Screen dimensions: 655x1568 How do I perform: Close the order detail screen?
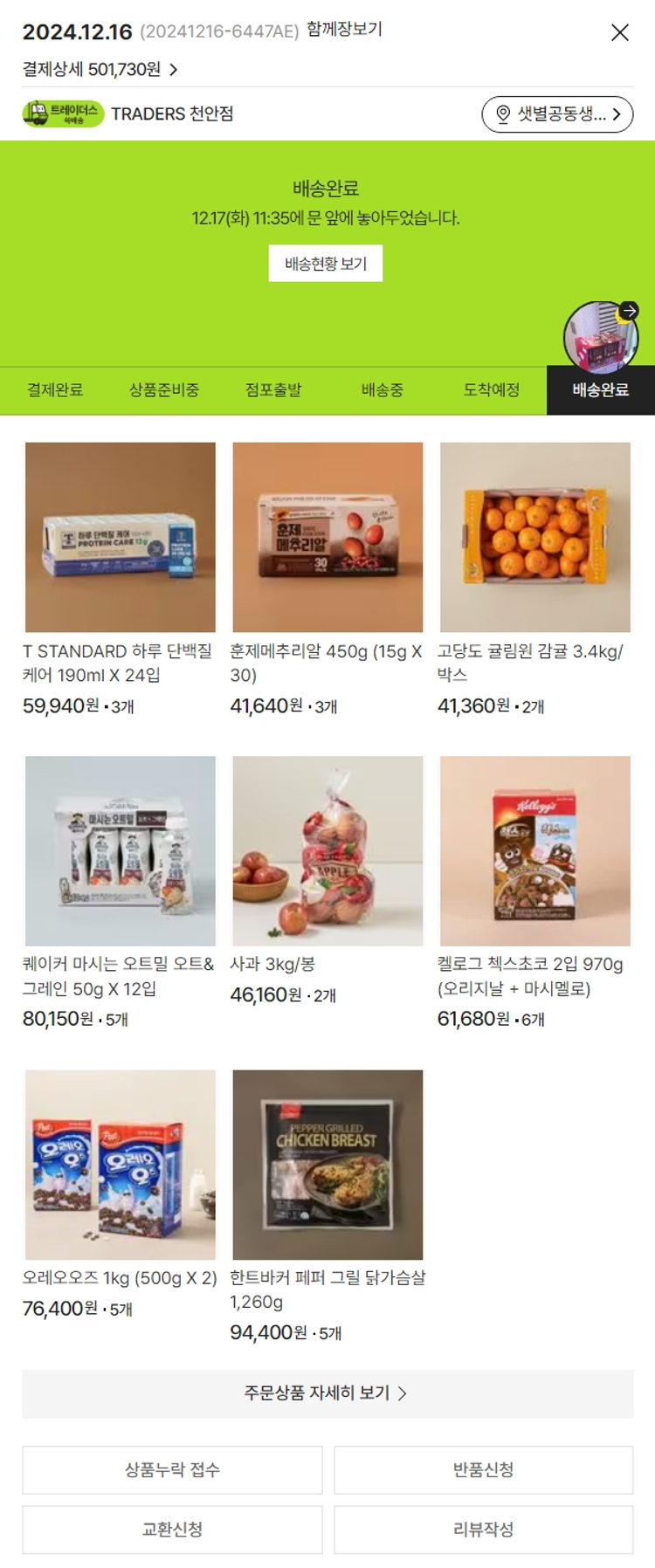click(619, 32)
